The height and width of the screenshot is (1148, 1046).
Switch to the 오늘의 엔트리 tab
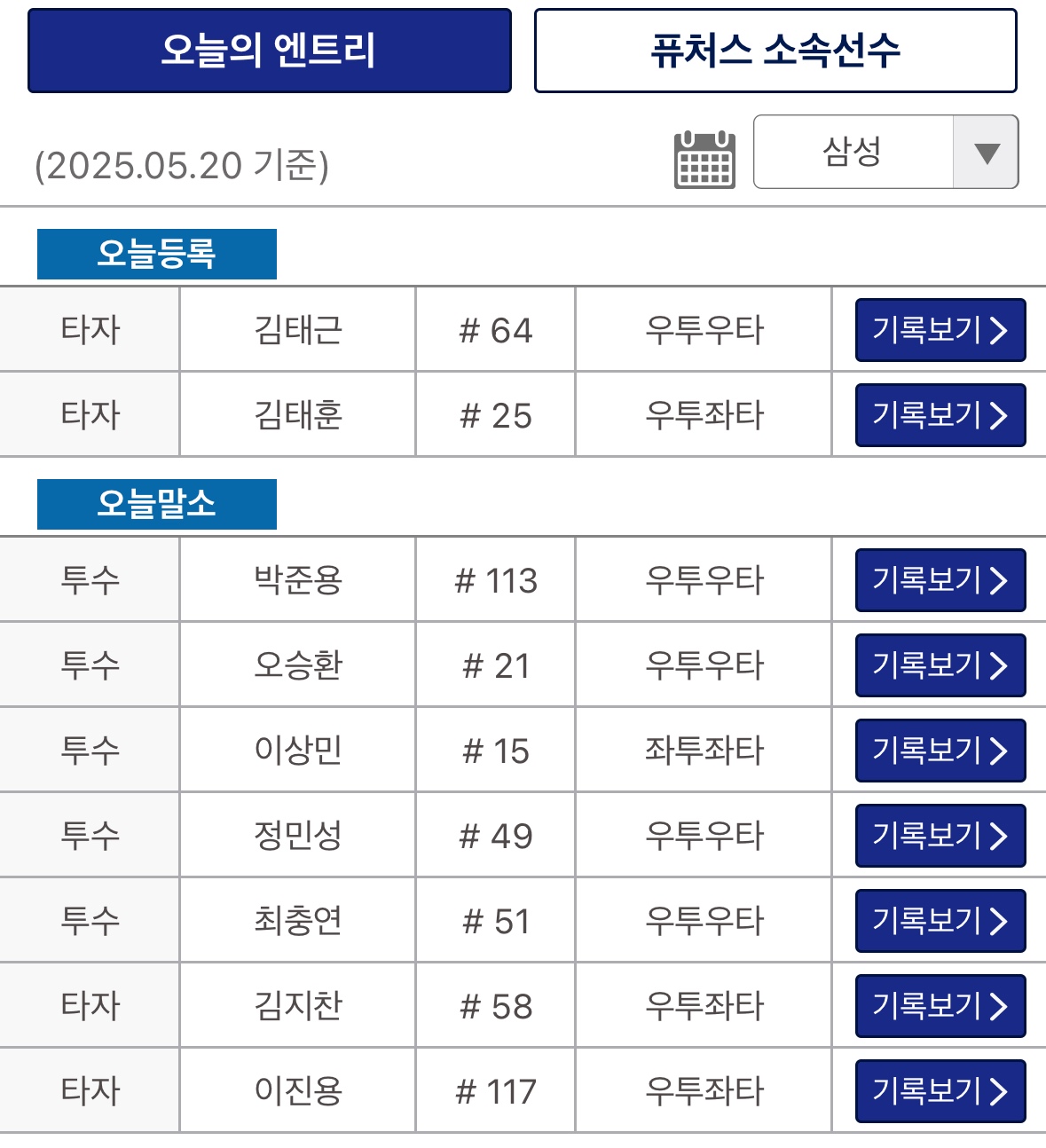(270, 51)
